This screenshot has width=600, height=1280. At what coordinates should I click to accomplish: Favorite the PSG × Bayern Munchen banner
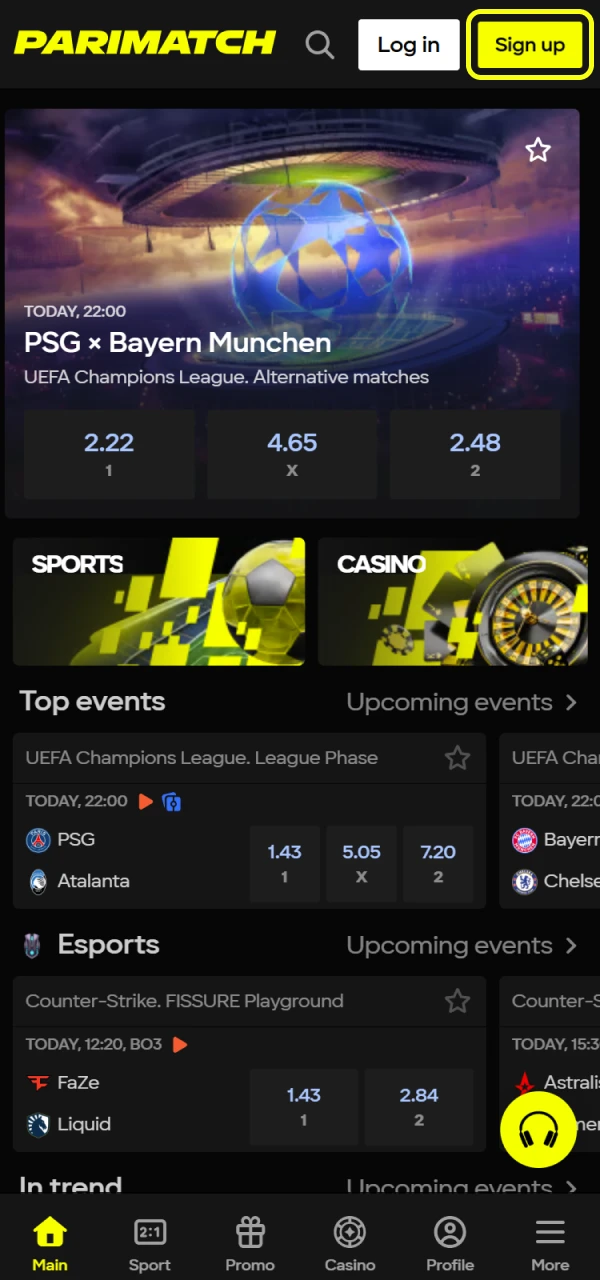[538, 150]
